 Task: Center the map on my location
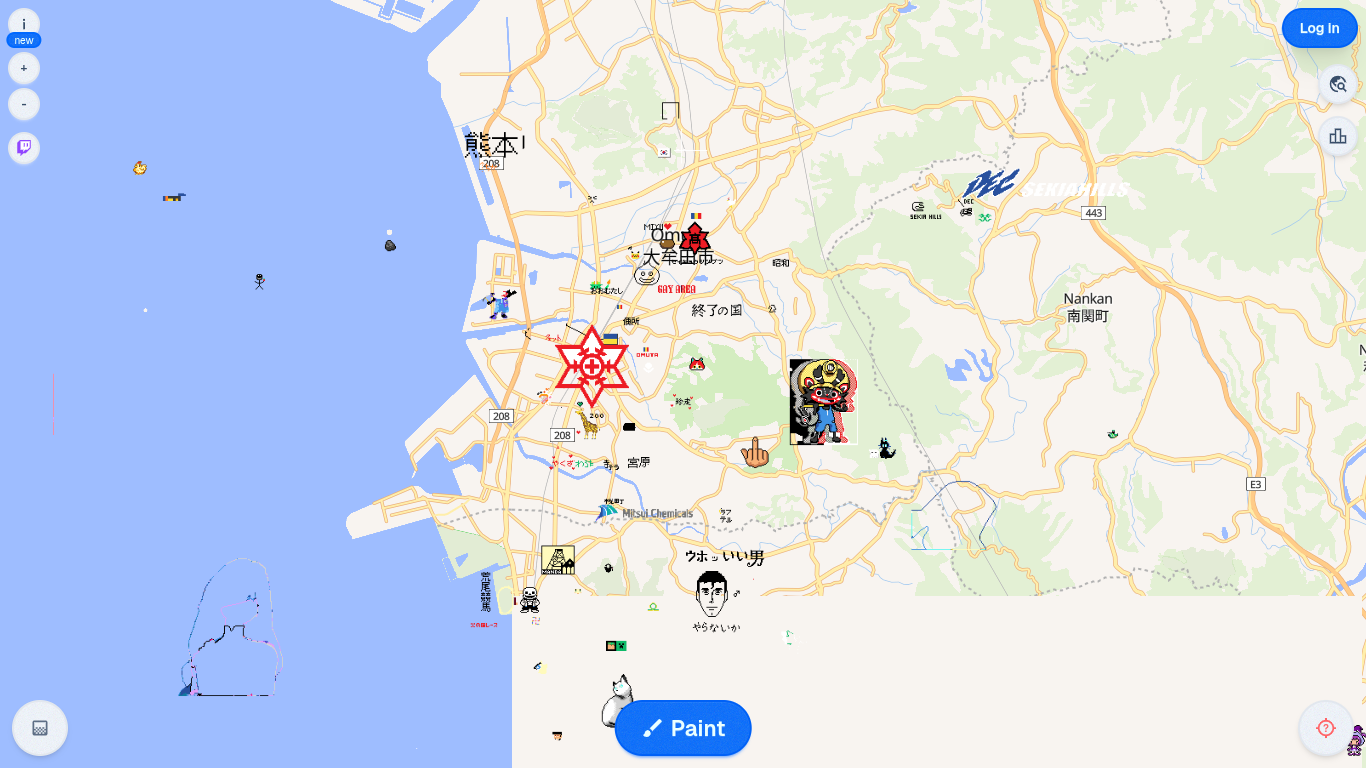point(1326,728)
